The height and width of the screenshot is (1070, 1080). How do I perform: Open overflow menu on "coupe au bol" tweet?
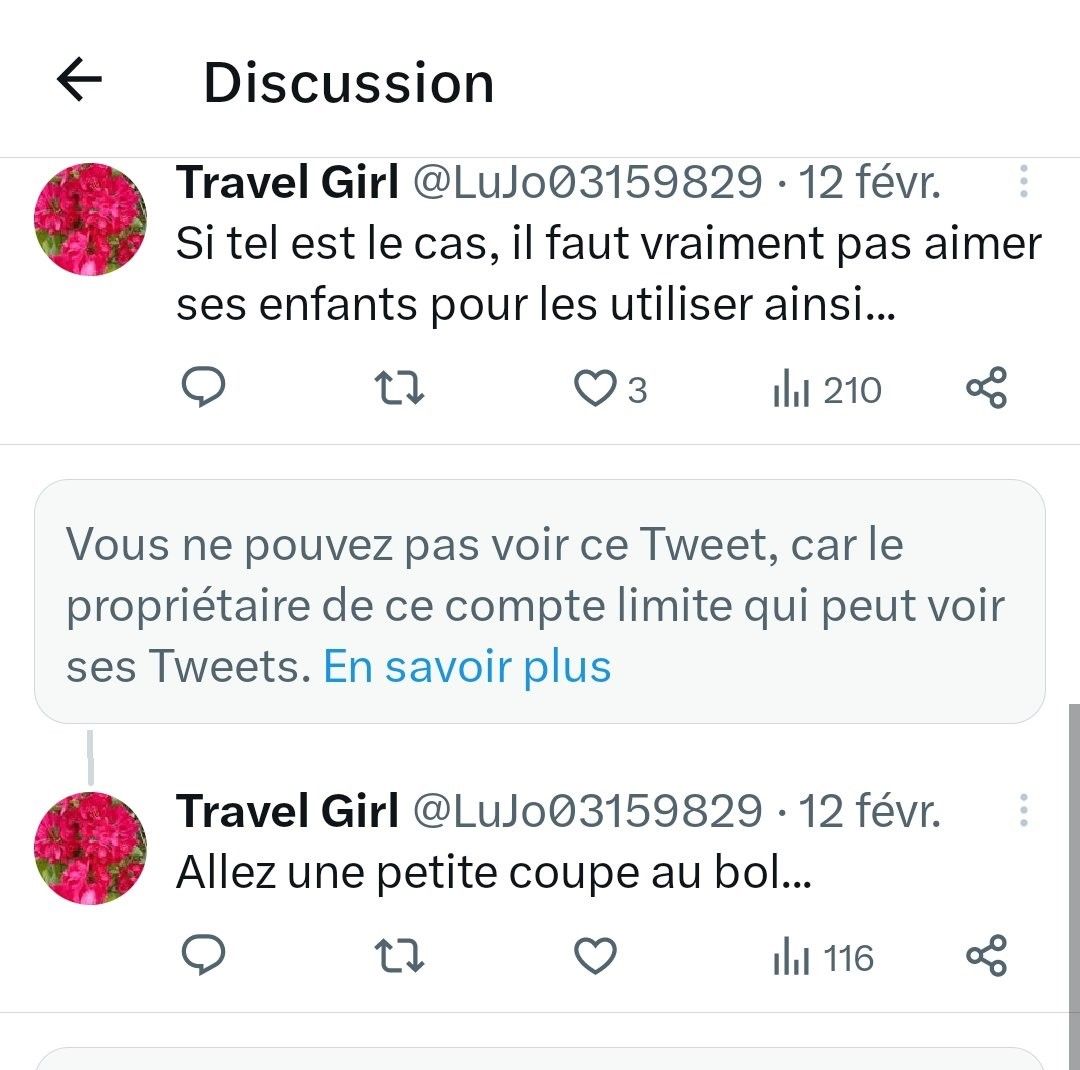1023,810
